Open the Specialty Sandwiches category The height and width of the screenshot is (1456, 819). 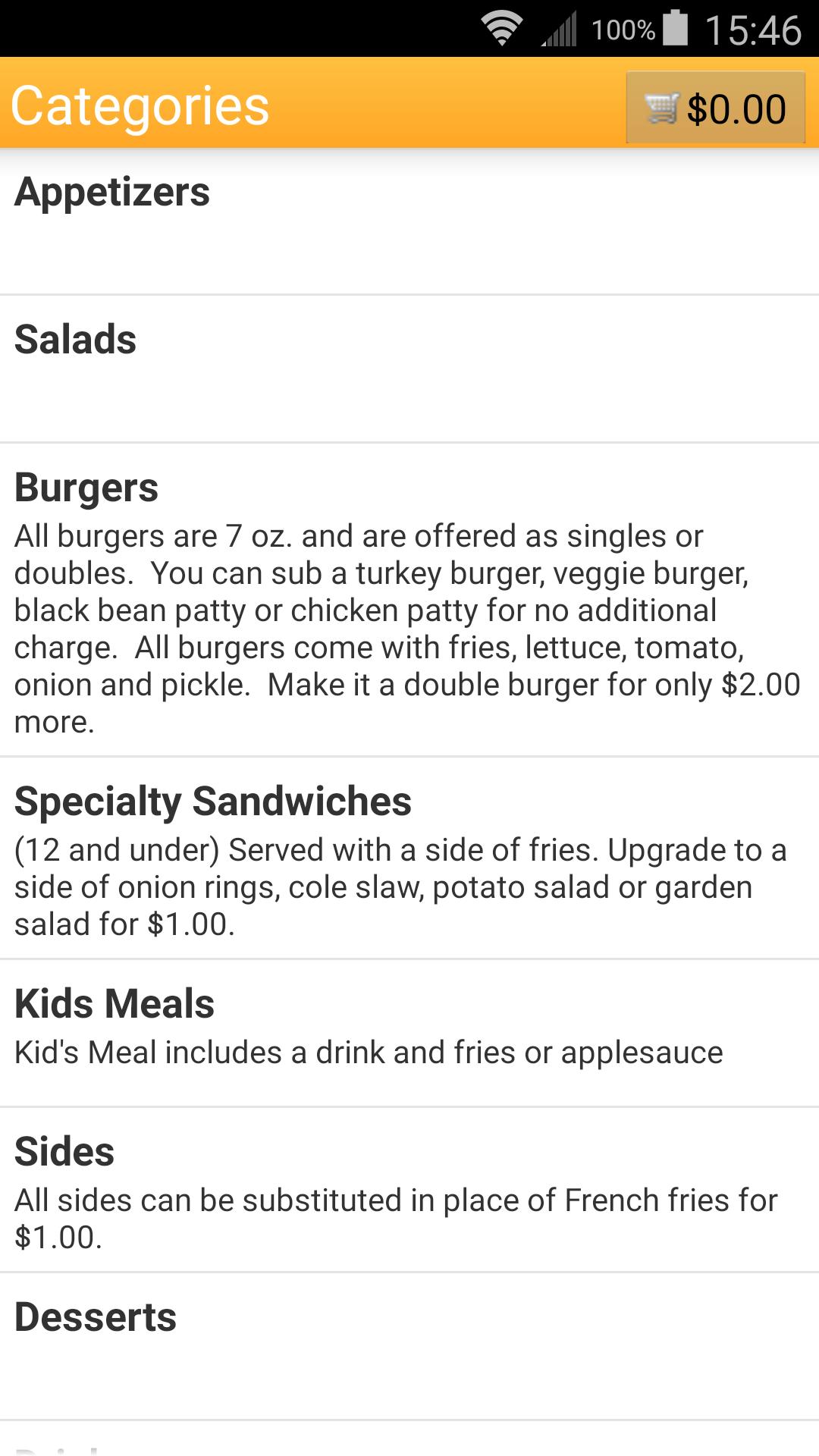tap(409, 857)
